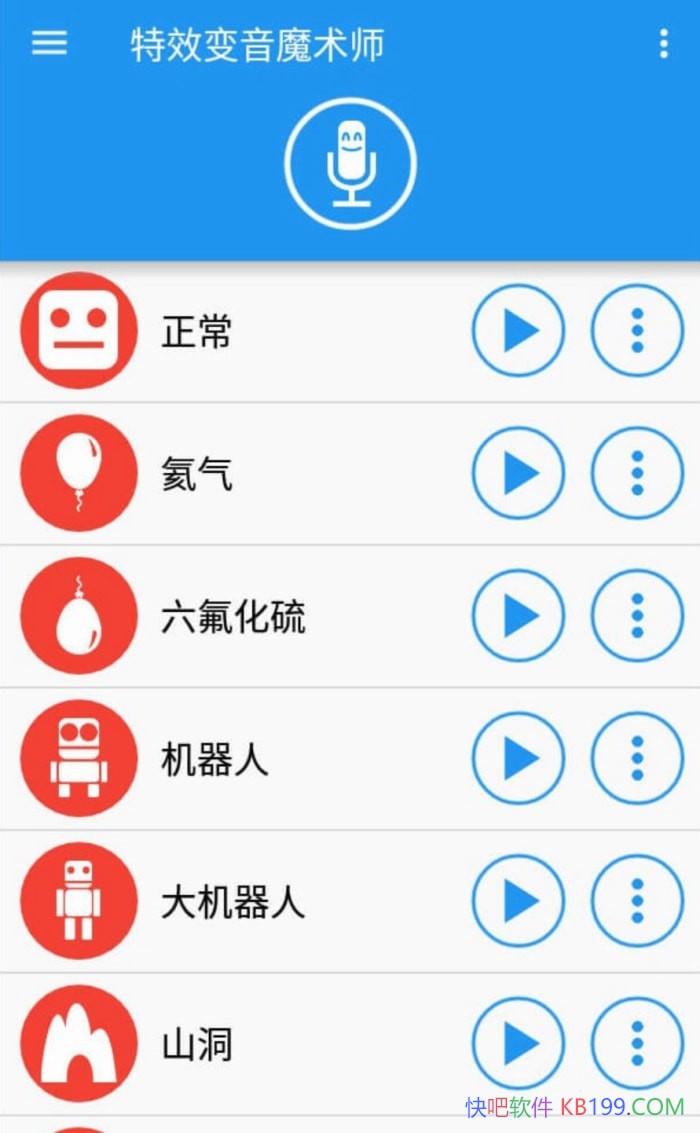Screen dimensions: 700x1133
Task: Play the 机器人 voice effect
Action: coord(518,759)
